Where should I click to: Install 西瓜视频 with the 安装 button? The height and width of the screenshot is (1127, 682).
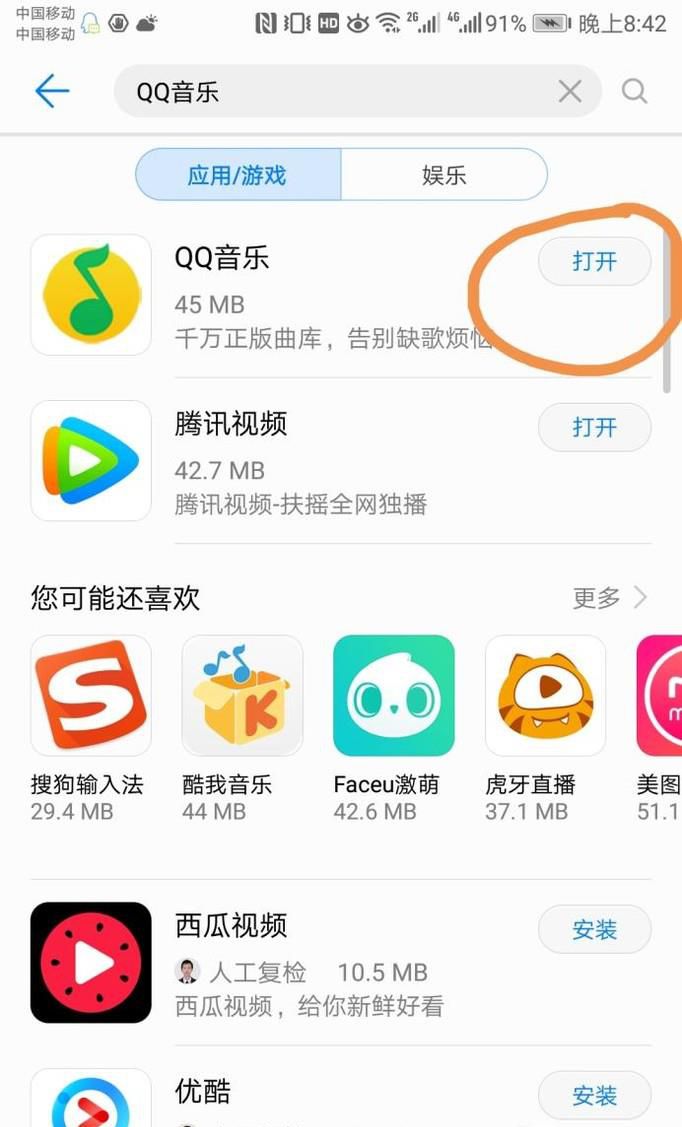click(x=594, y=930)
